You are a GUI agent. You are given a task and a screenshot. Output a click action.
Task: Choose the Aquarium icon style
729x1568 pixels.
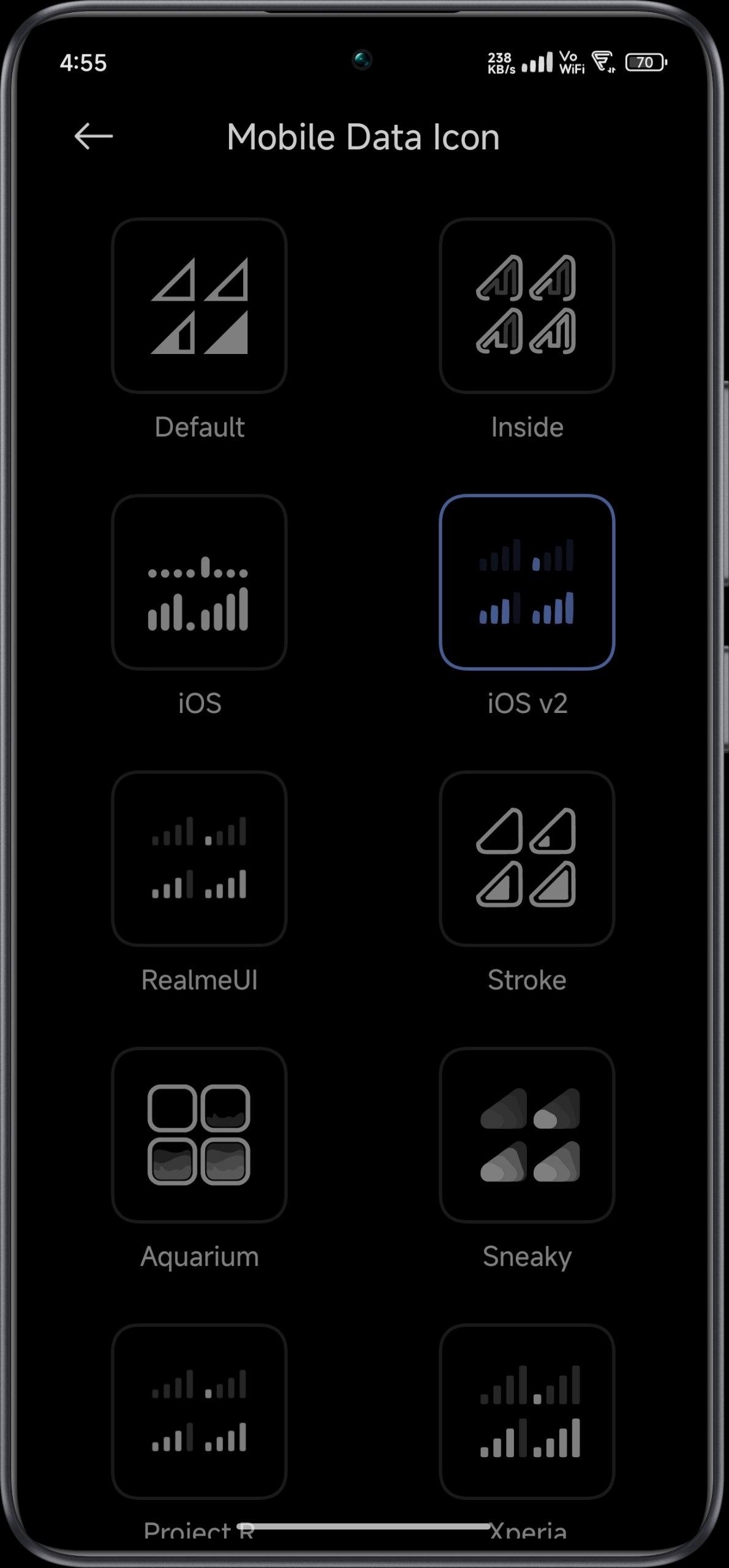click(x=199, y=1134)
